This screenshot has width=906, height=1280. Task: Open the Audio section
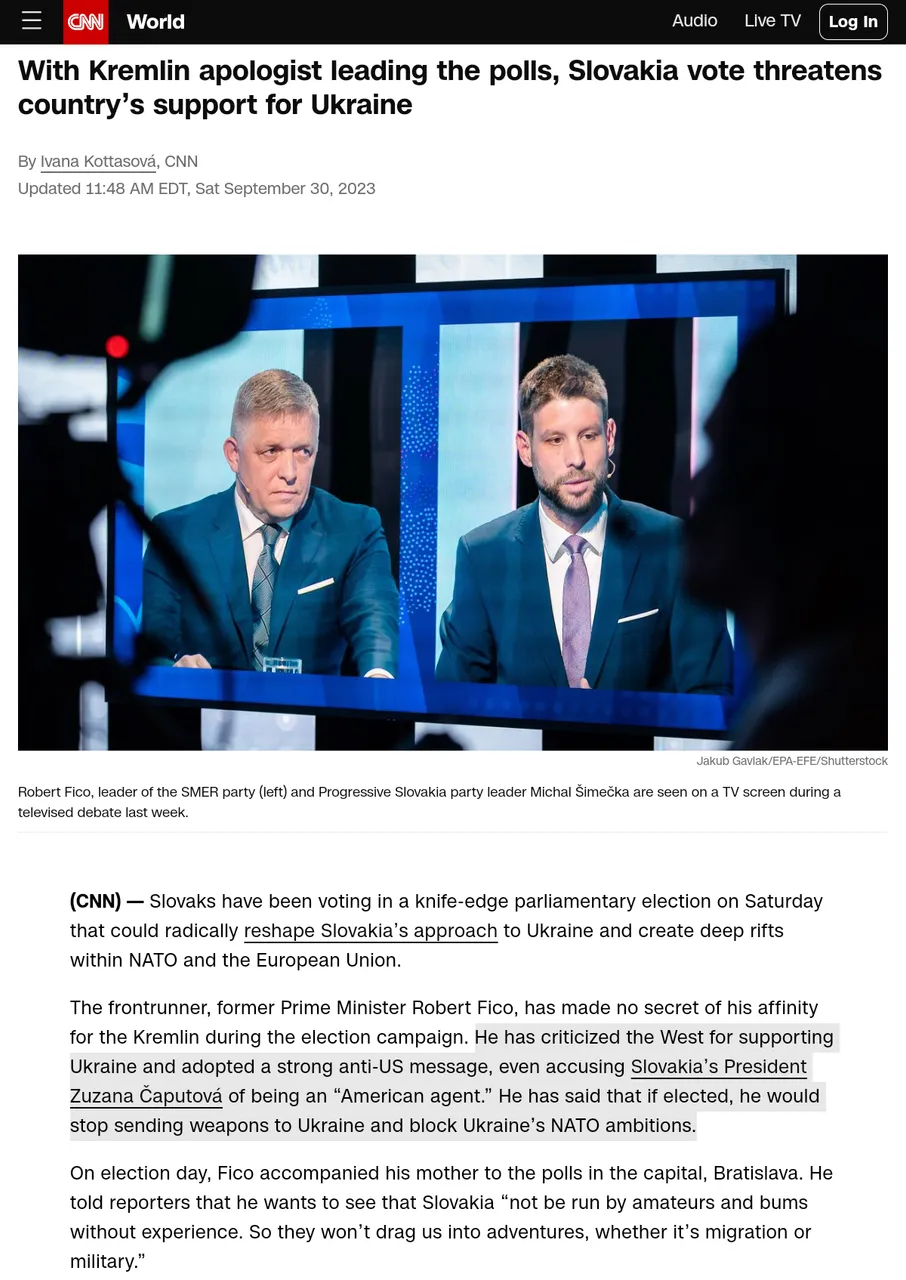click(694, 21)
